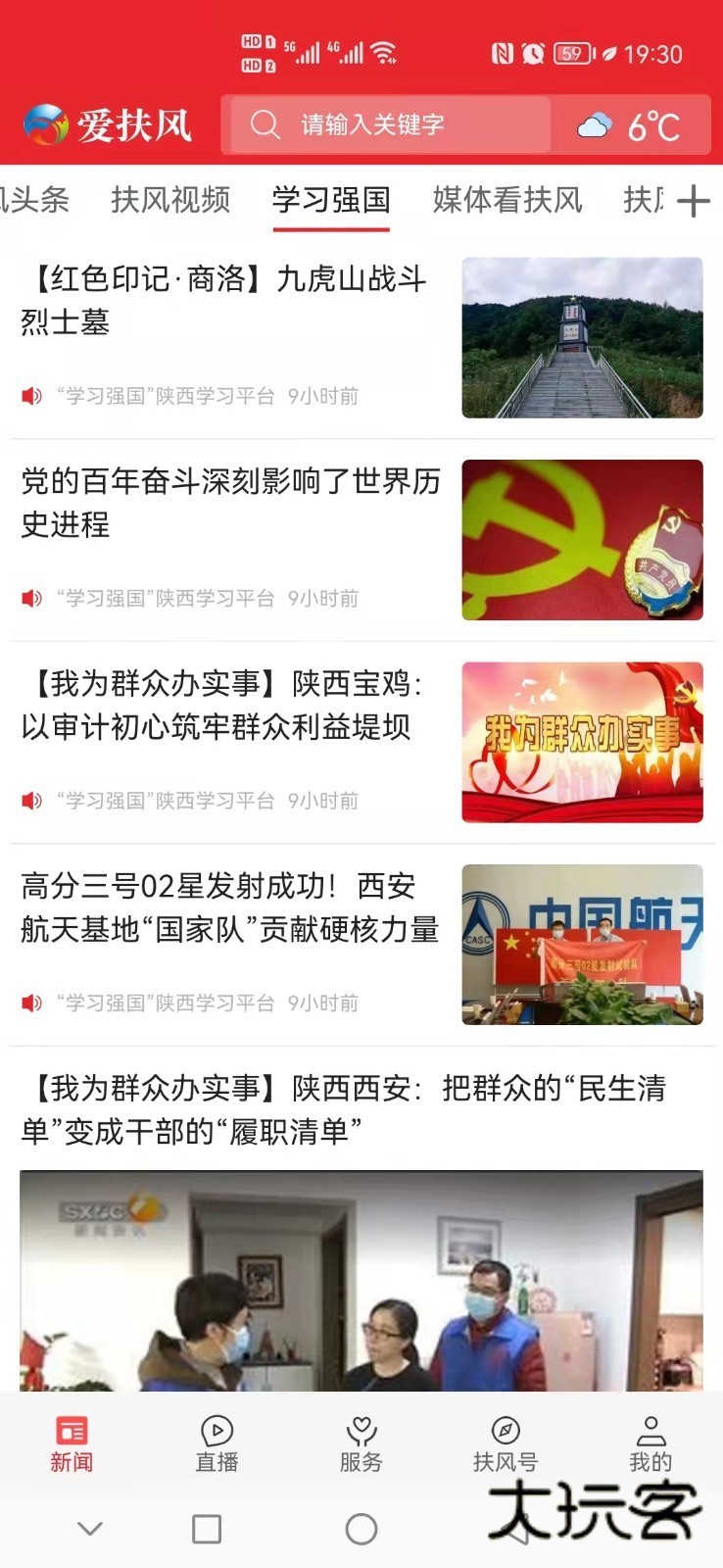Switch to the 服务 tab
The width and height of the screenshot is (723, 1568).
click(x=361, y=1444)
